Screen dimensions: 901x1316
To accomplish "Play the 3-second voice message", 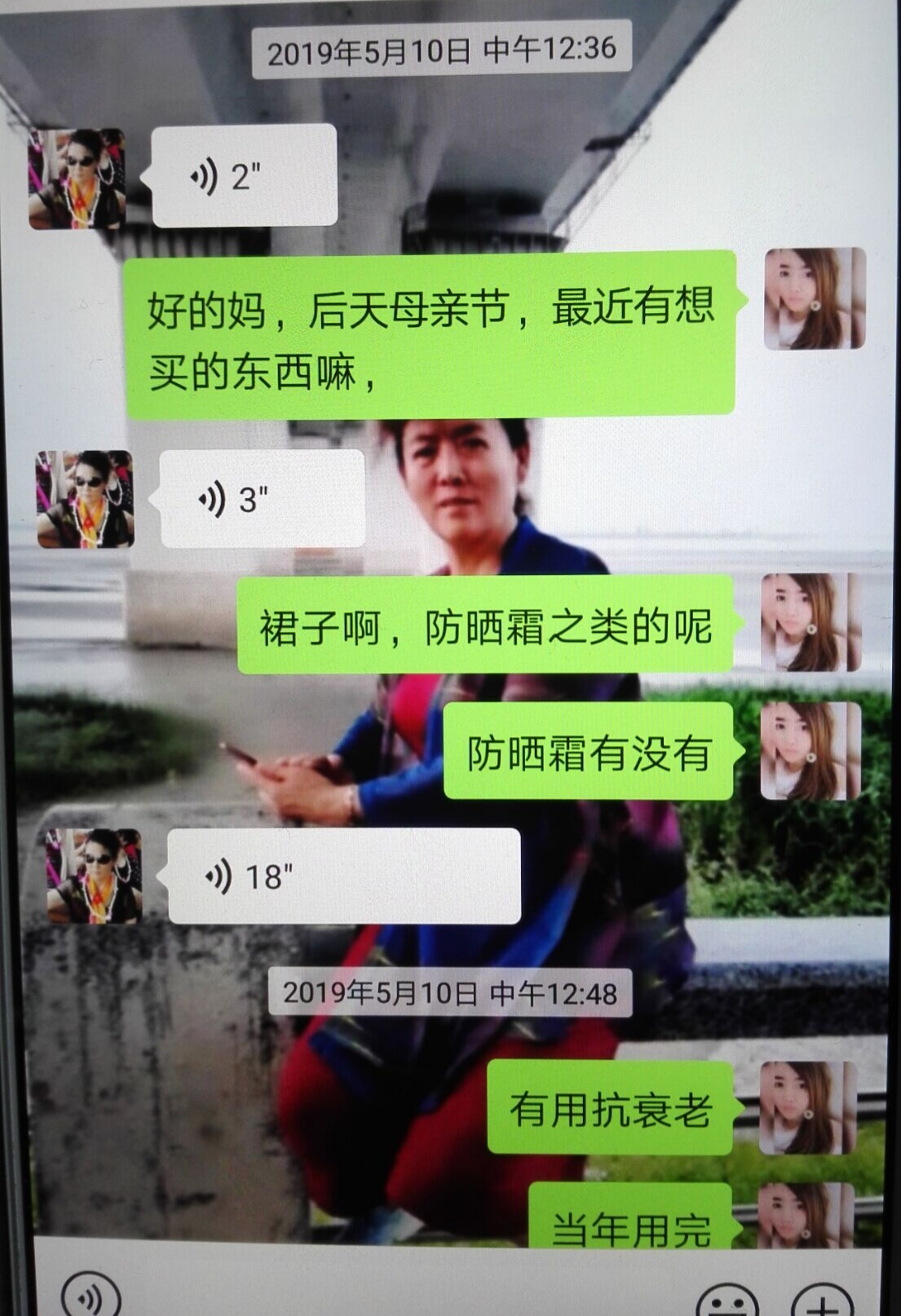I will point(261,498).
